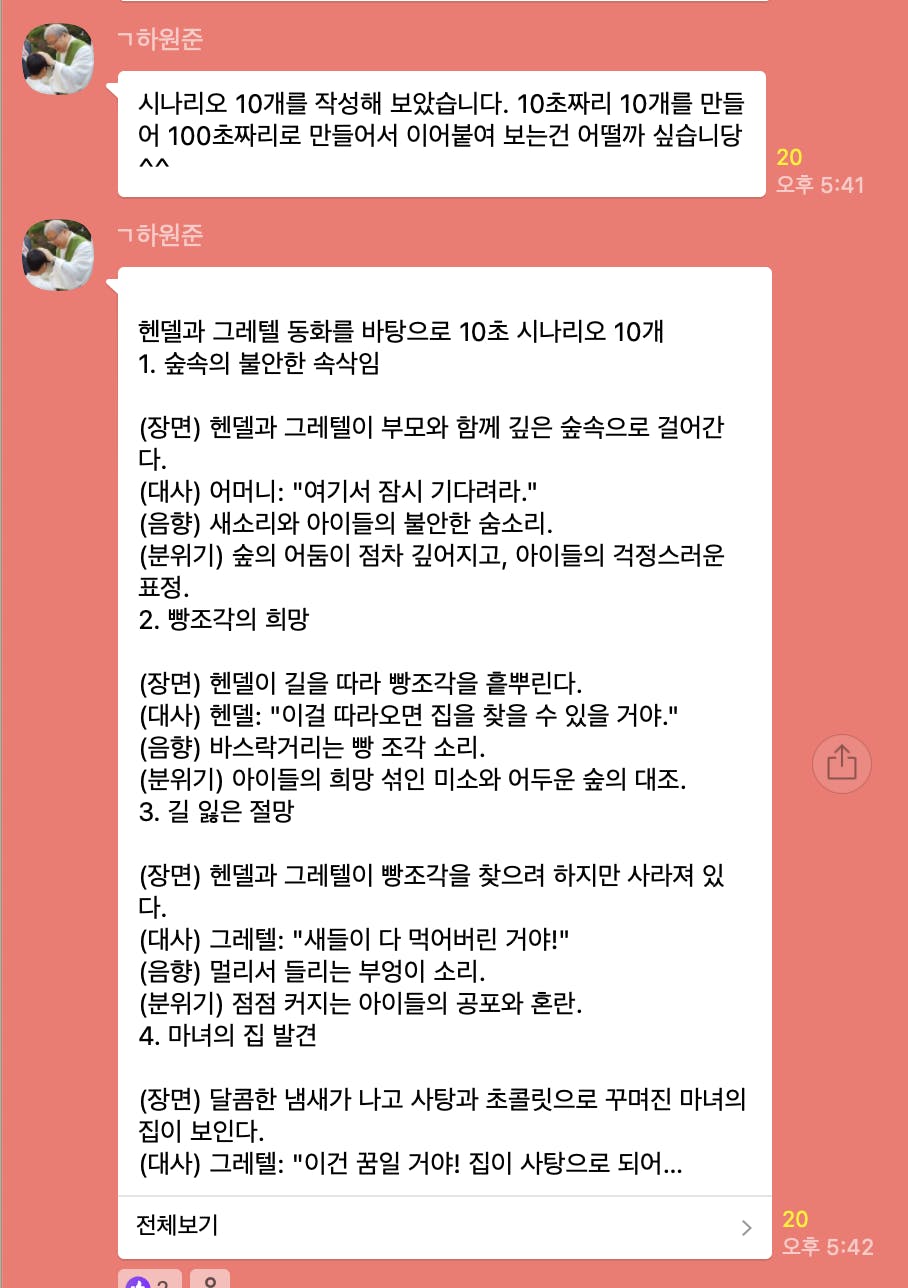Open 하원준's profile photo beside the 시나리오 10개 message
The width and height of the screenshot is (908, 1288).
[x=58, y=60]
